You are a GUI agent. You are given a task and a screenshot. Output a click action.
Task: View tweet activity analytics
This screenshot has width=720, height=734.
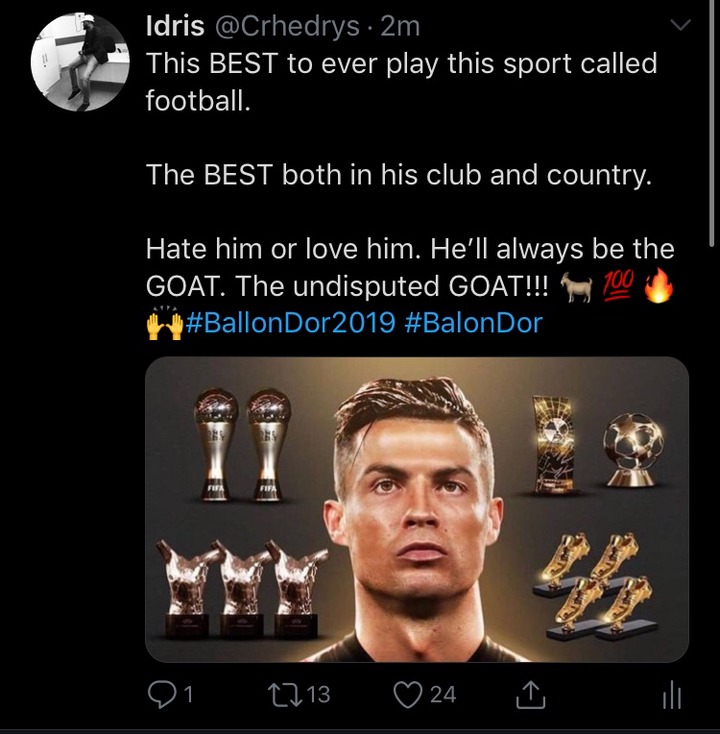(672, 692)
